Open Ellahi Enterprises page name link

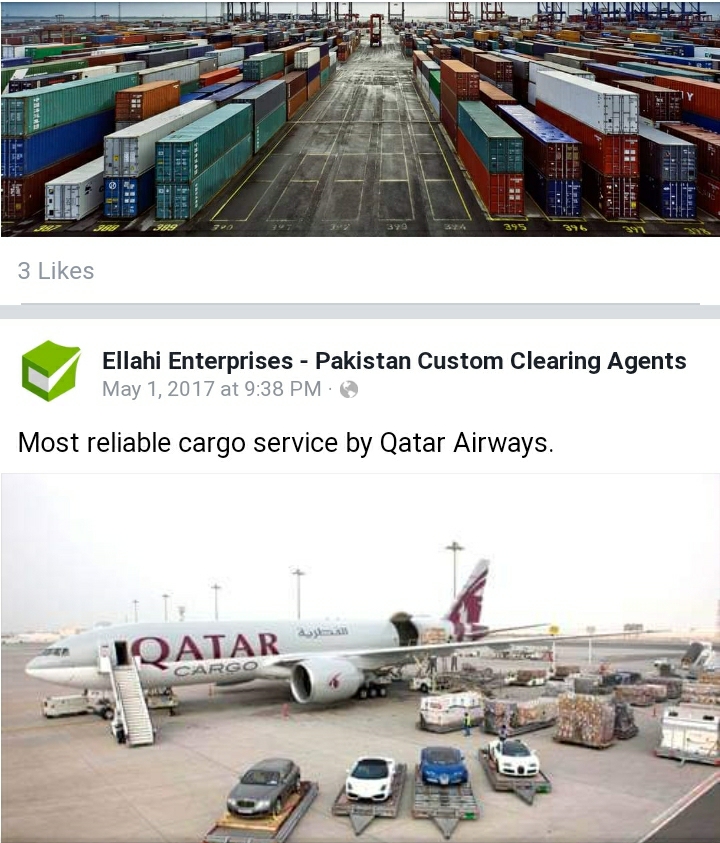point(394,361)
